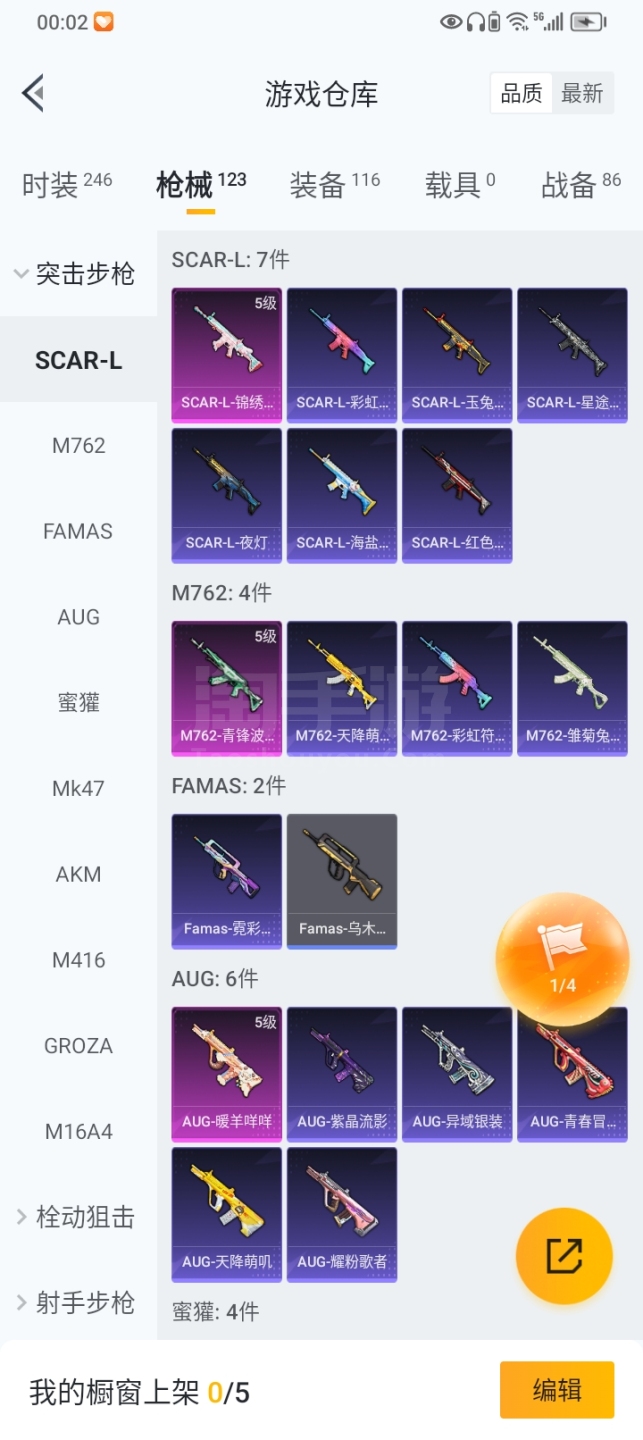Tap the orange share floating button

click(x=564, y=1256)
